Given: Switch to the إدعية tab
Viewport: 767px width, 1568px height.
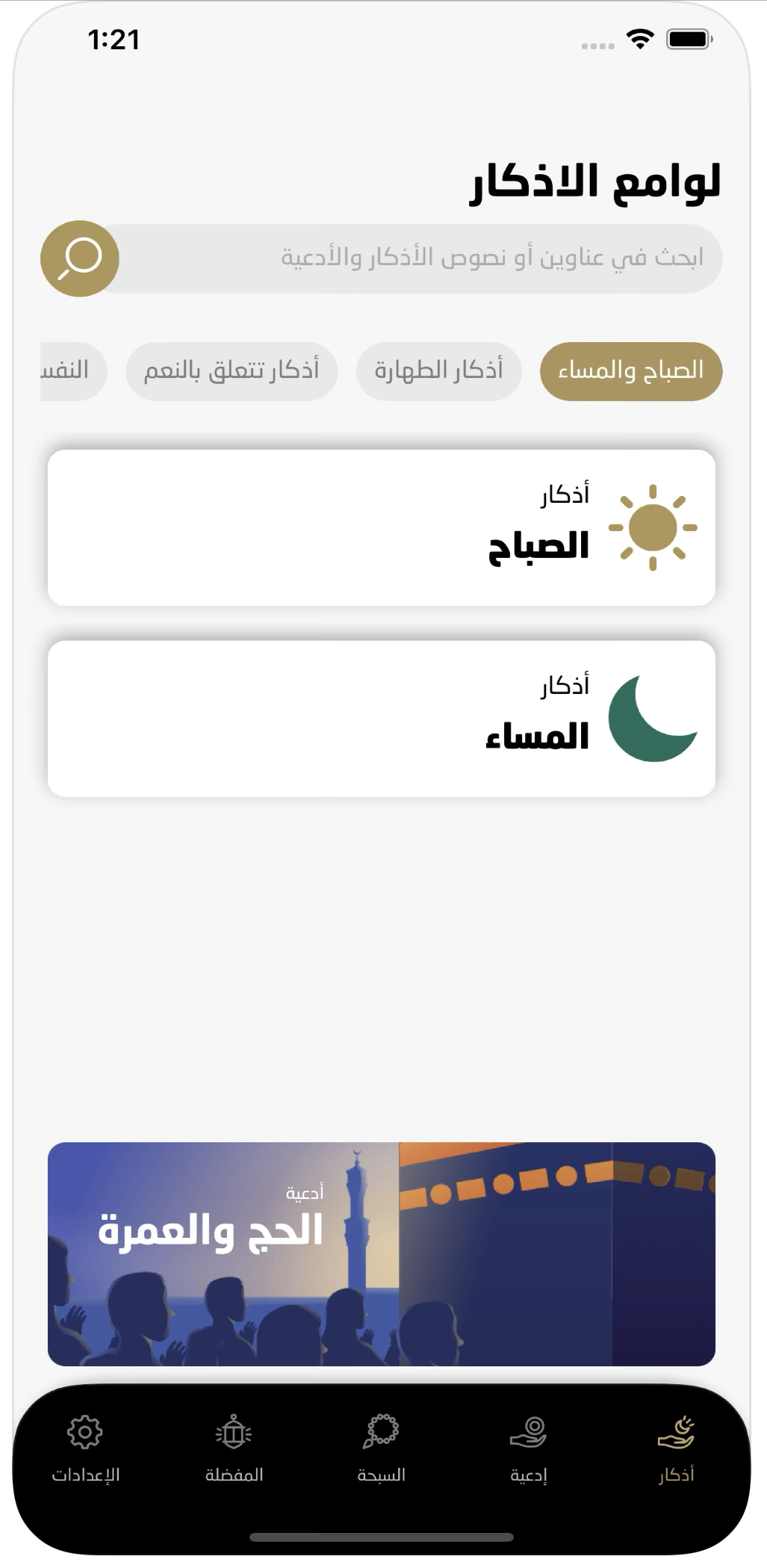Looking at the screenshot, I should tap(528, 1449).
